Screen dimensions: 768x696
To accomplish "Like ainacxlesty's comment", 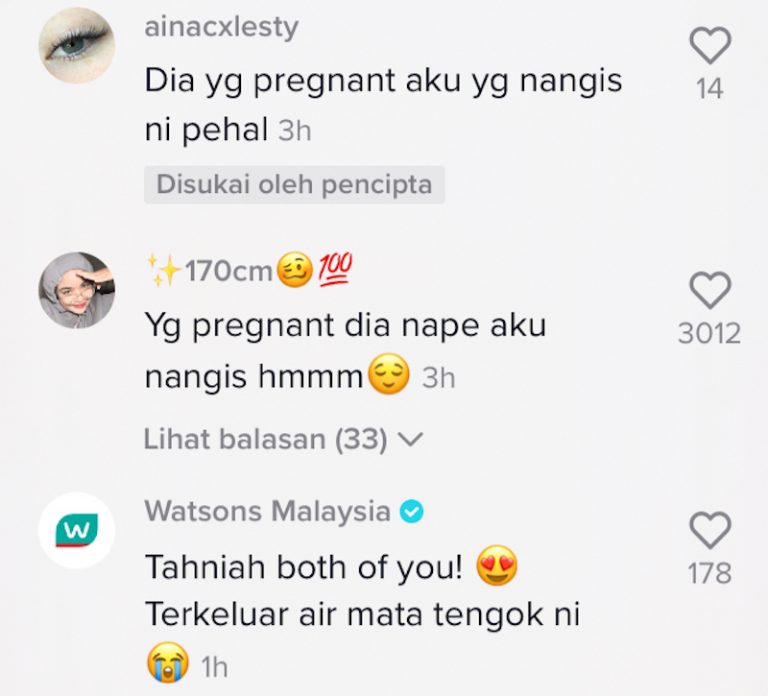I will click(x=710, y=46).
